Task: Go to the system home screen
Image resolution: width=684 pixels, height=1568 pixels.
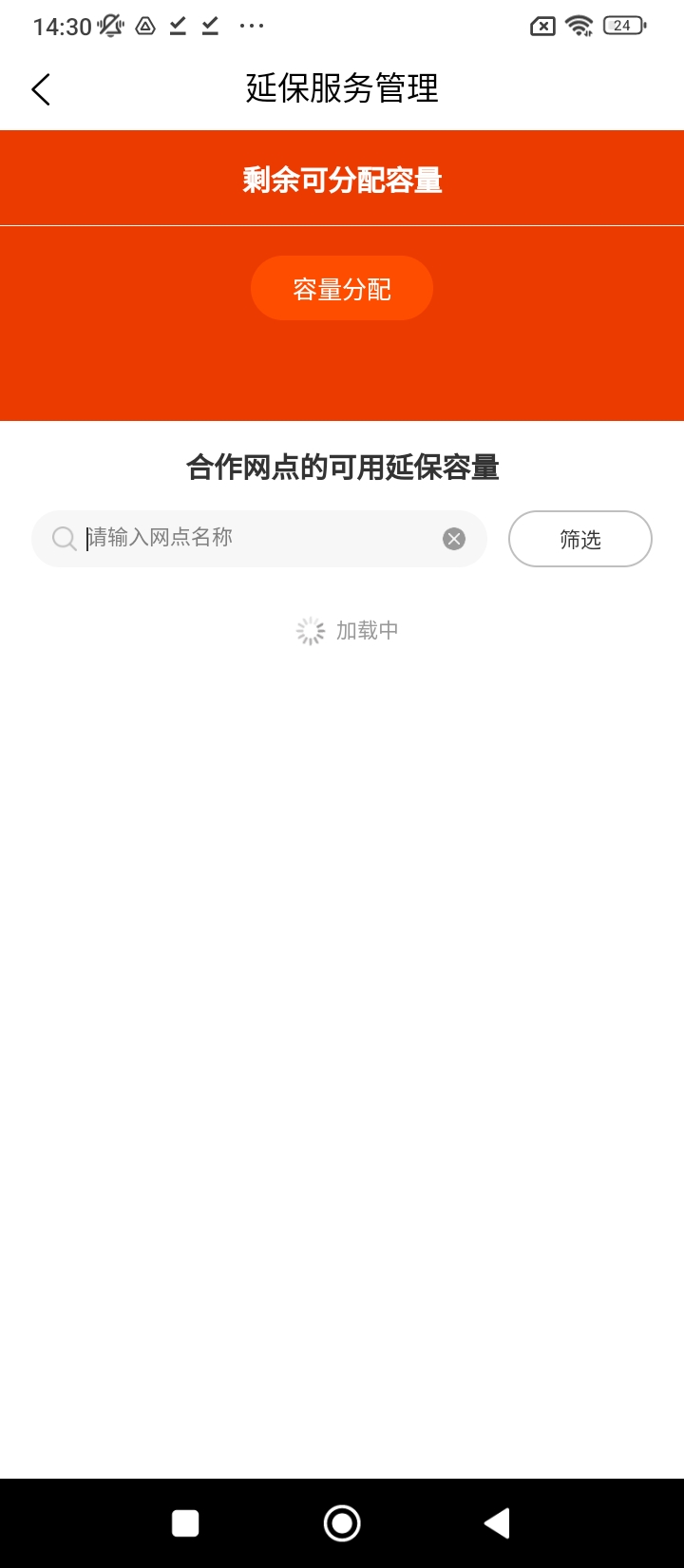Action: click(x=342, y=1523)
